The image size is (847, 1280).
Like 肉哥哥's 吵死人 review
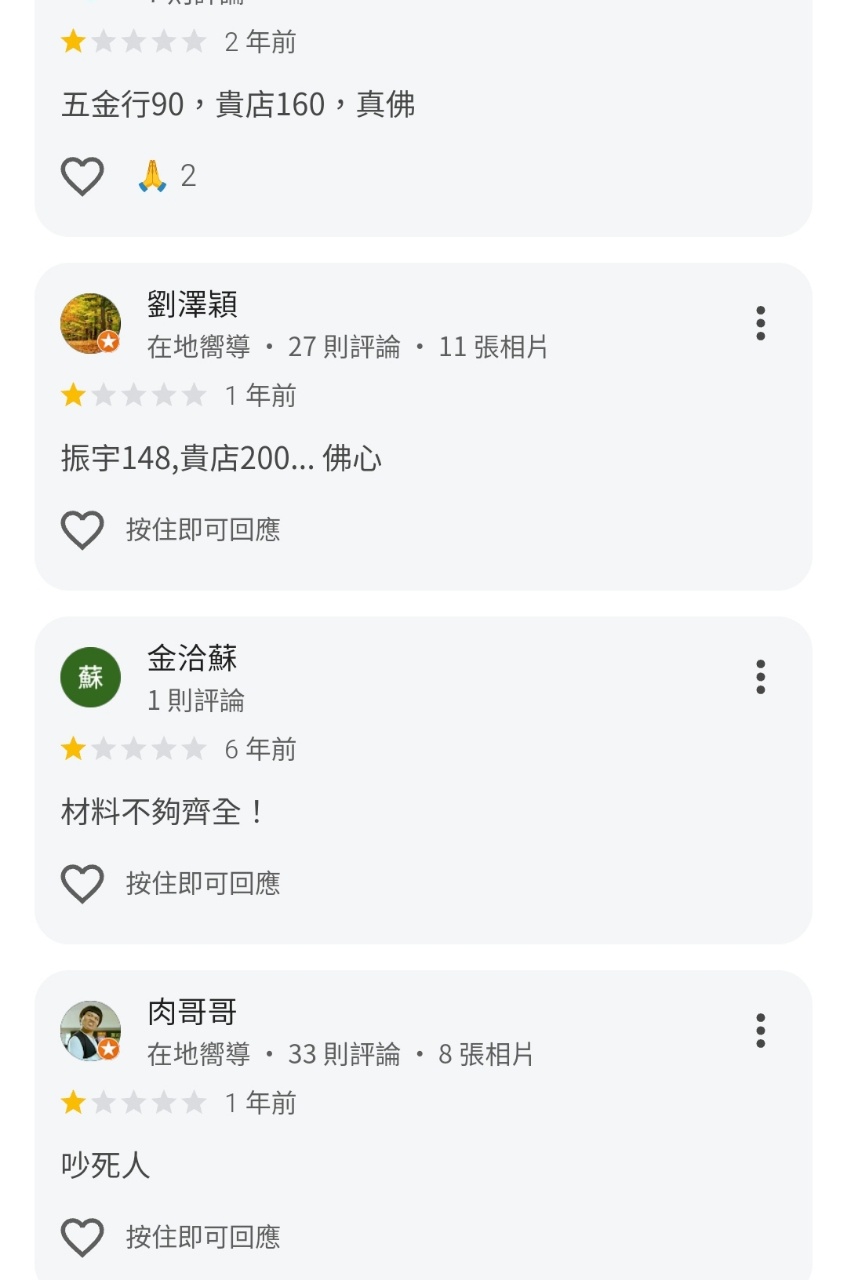click(x=82, y=1238)
